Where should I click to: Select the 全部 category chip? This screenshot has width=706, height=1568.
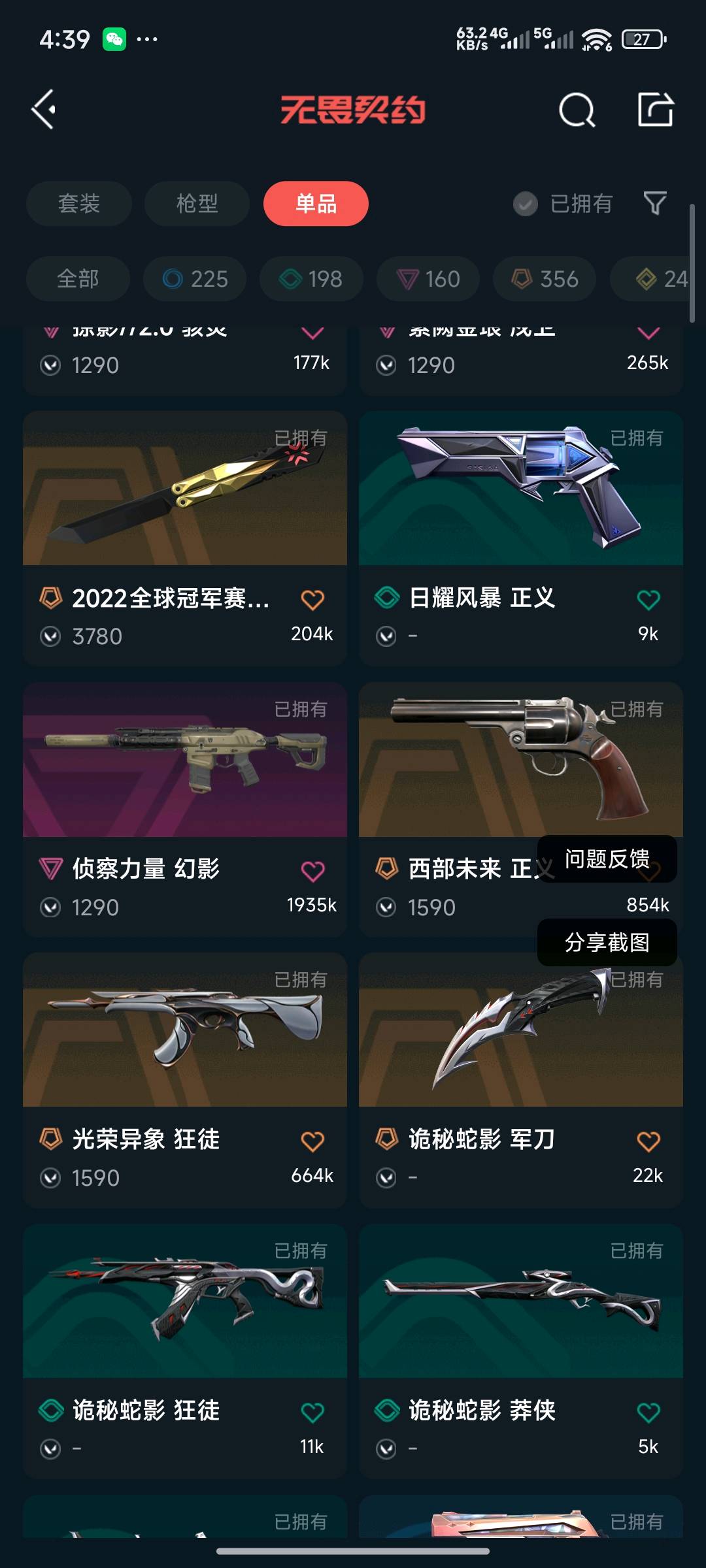78,279
